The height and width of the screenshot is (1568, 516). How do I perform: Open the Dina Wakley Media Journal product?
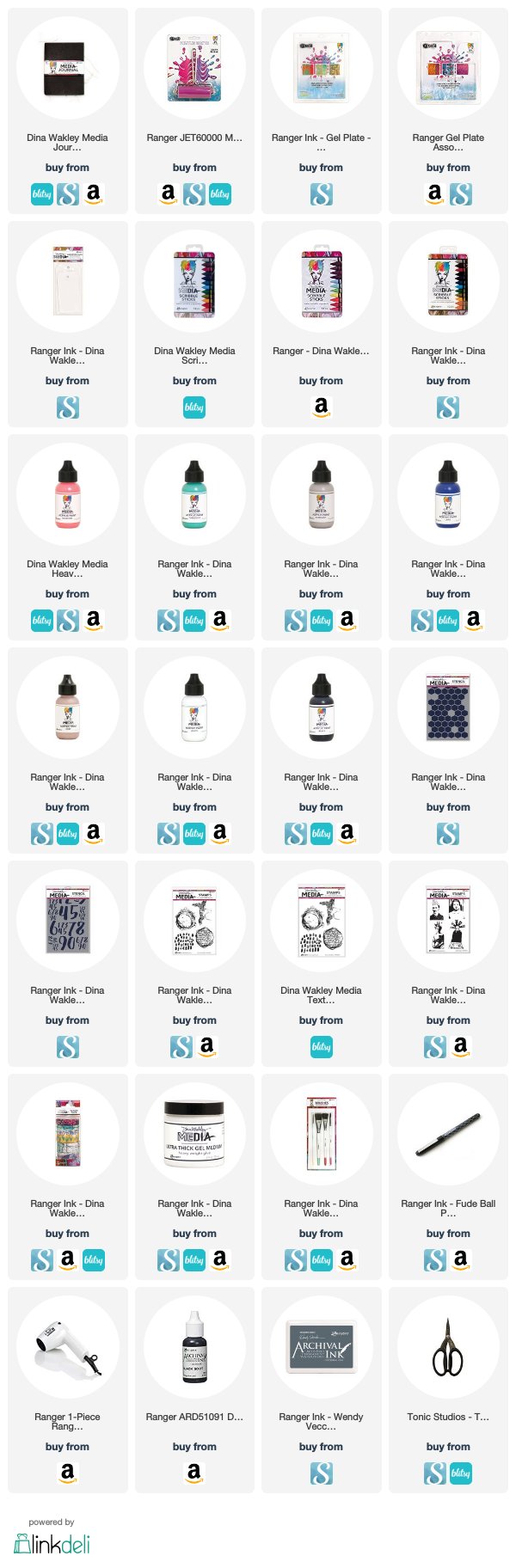pyautogui.click(x=67, y=69)
